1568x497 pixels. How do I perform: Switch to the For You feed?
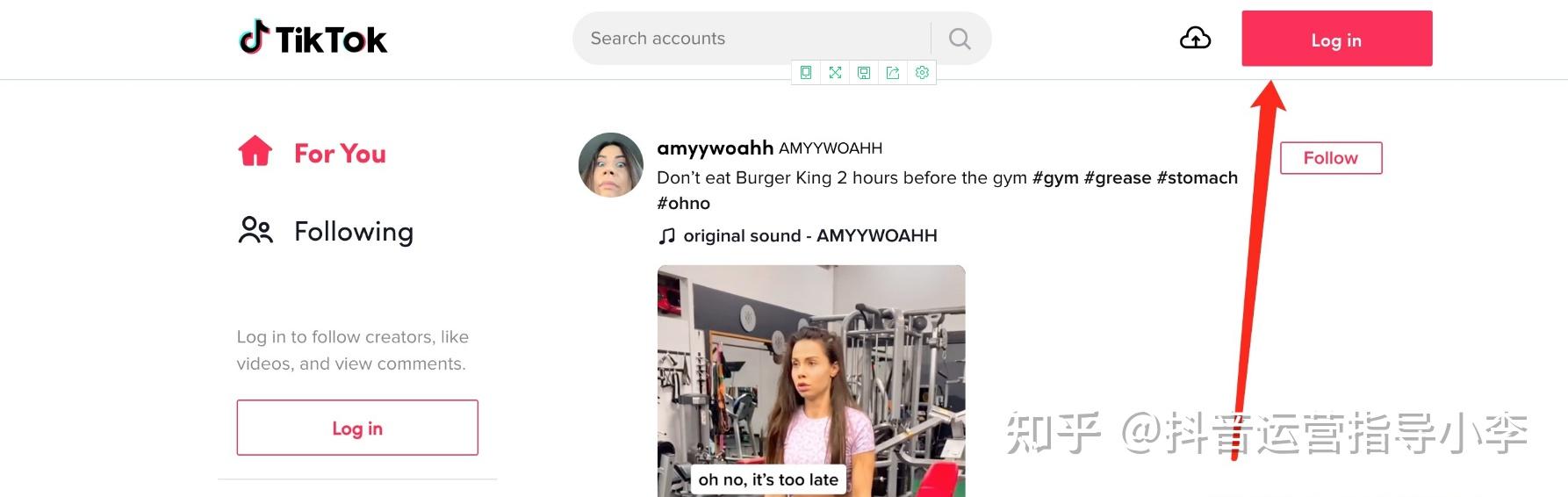pyautogui.click(x=340, y=154)
